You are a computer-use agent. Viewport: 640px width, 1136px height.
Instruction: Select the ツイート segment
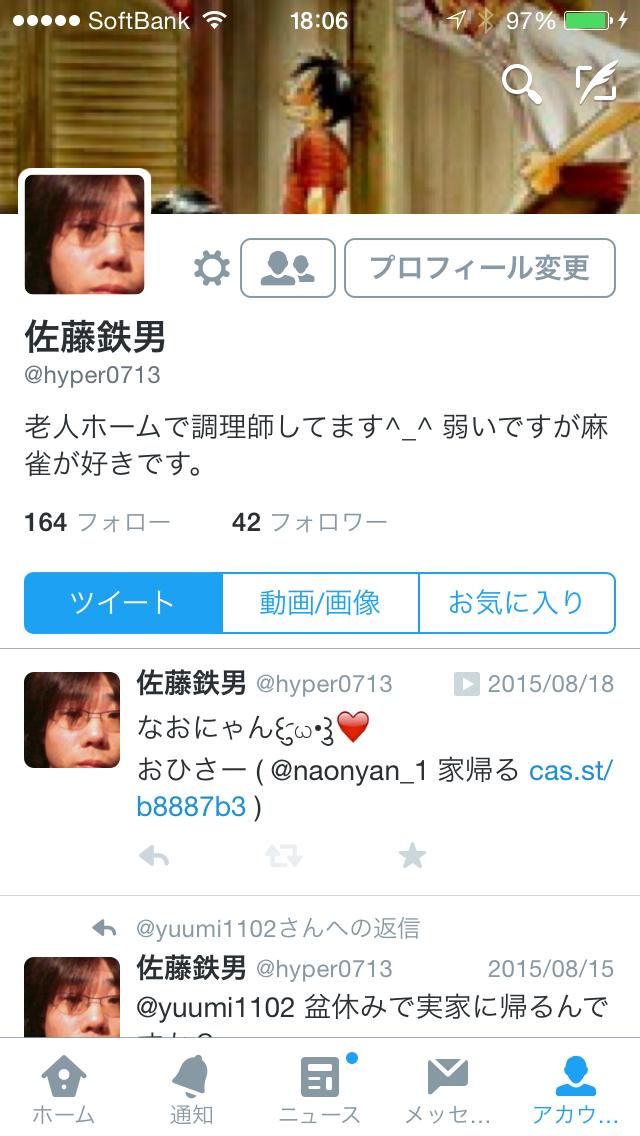(123, 602)
